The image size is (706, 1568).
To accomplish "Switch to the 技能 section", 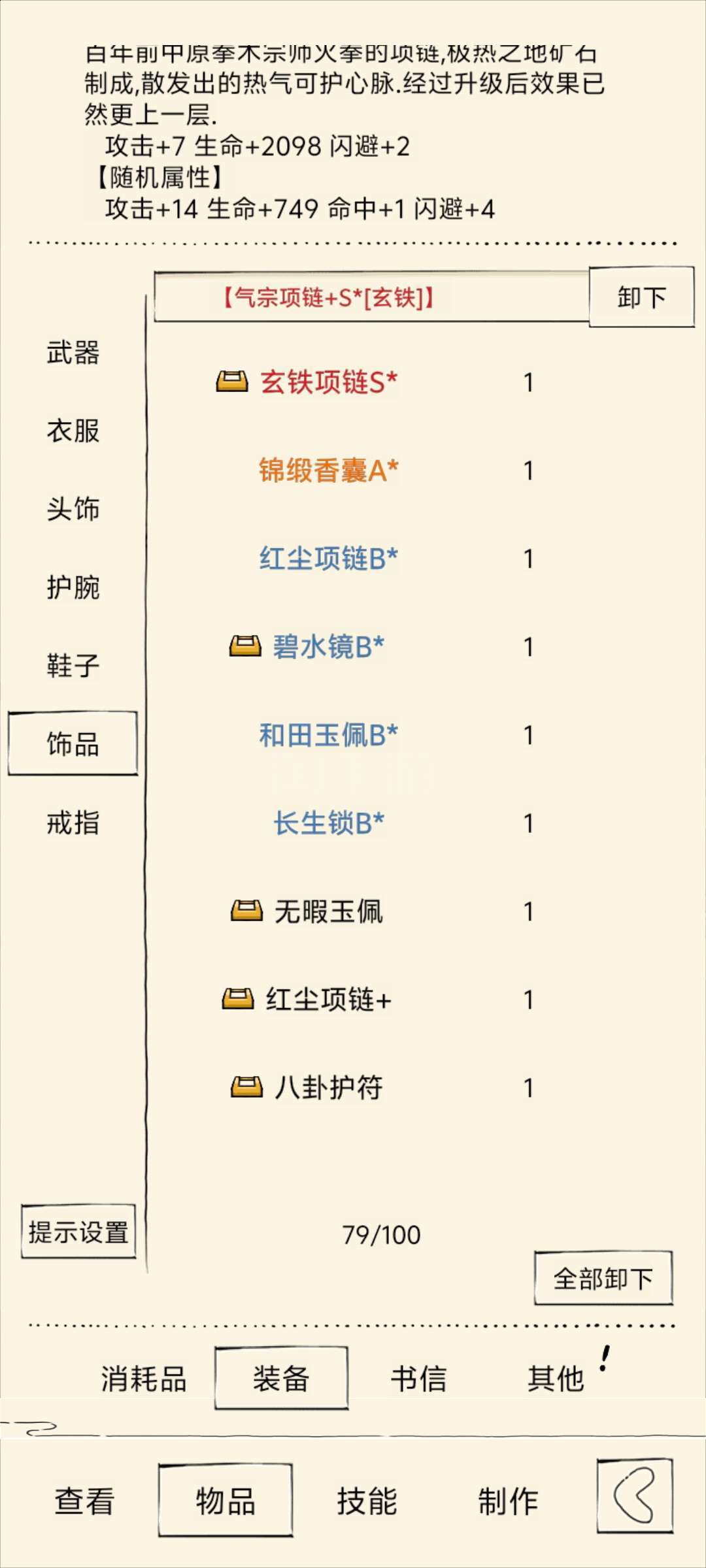I will pyautogui.click(x=367, y=1501).
